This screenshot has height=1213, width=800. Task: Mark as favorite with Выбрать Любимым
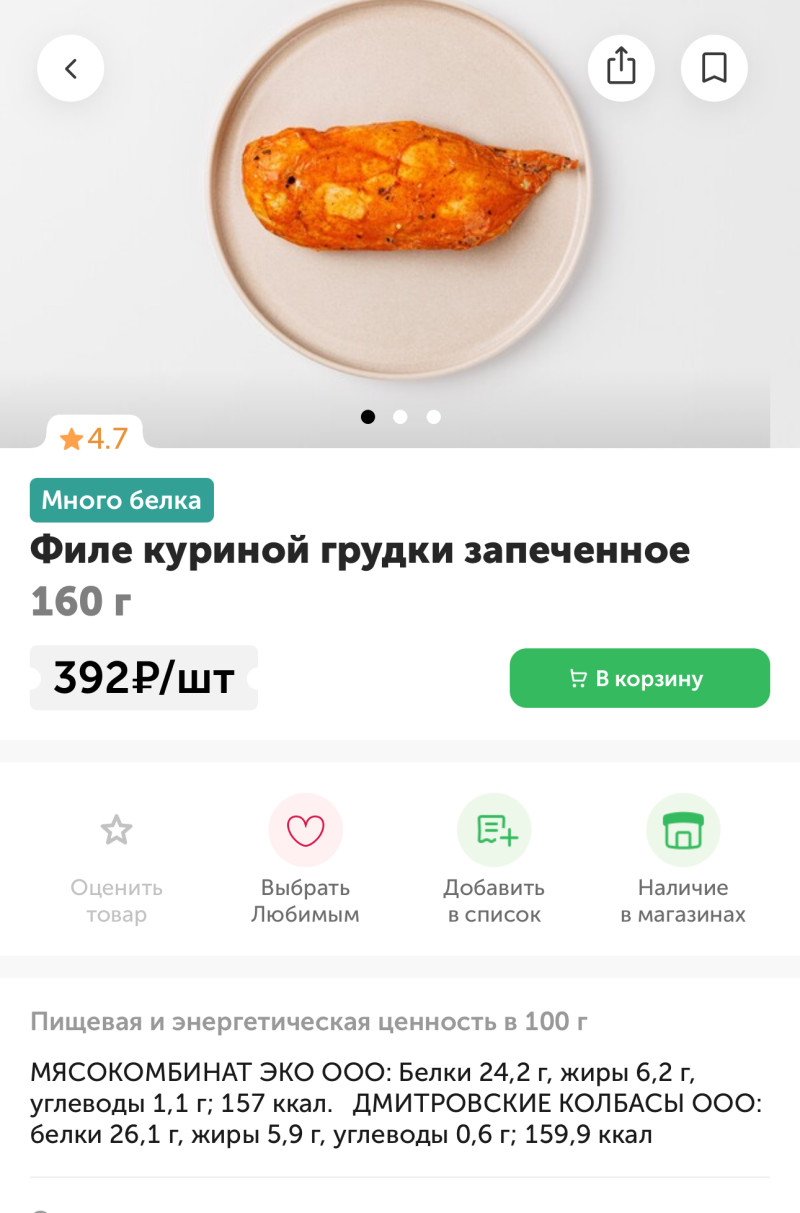click(305, 857)
